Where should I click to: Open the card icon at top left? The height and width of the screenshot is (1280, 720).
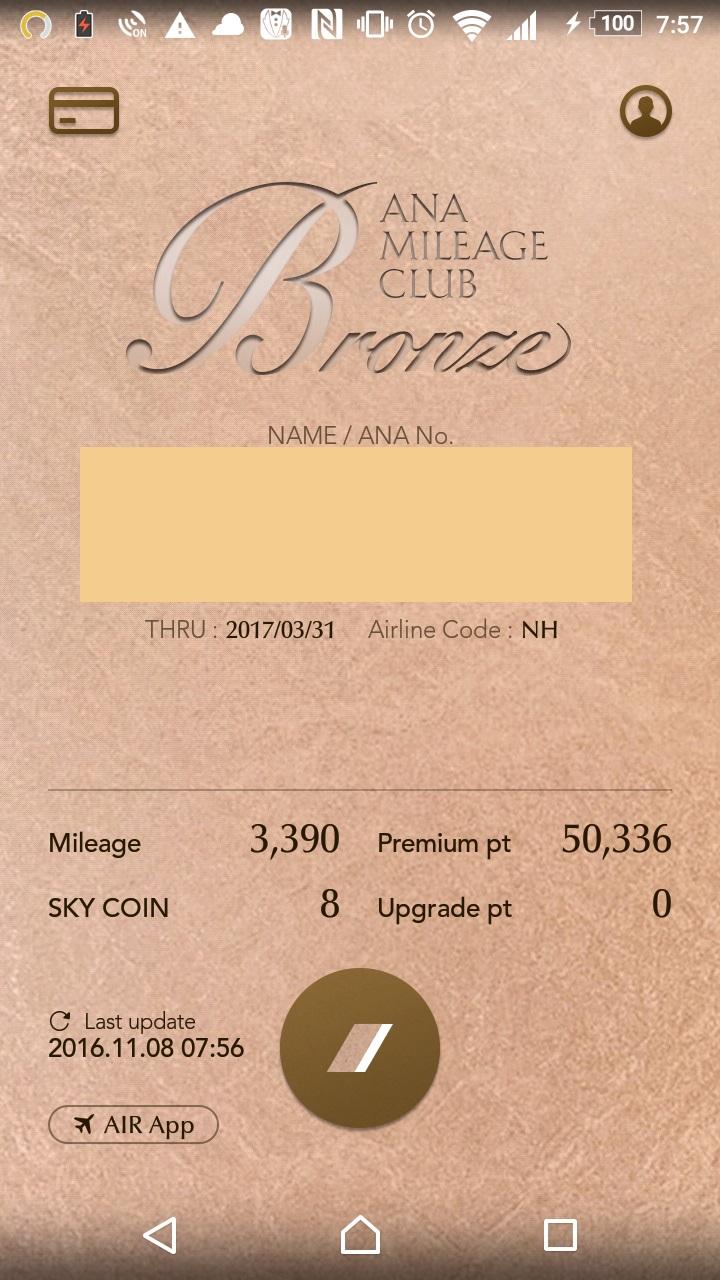84,111
